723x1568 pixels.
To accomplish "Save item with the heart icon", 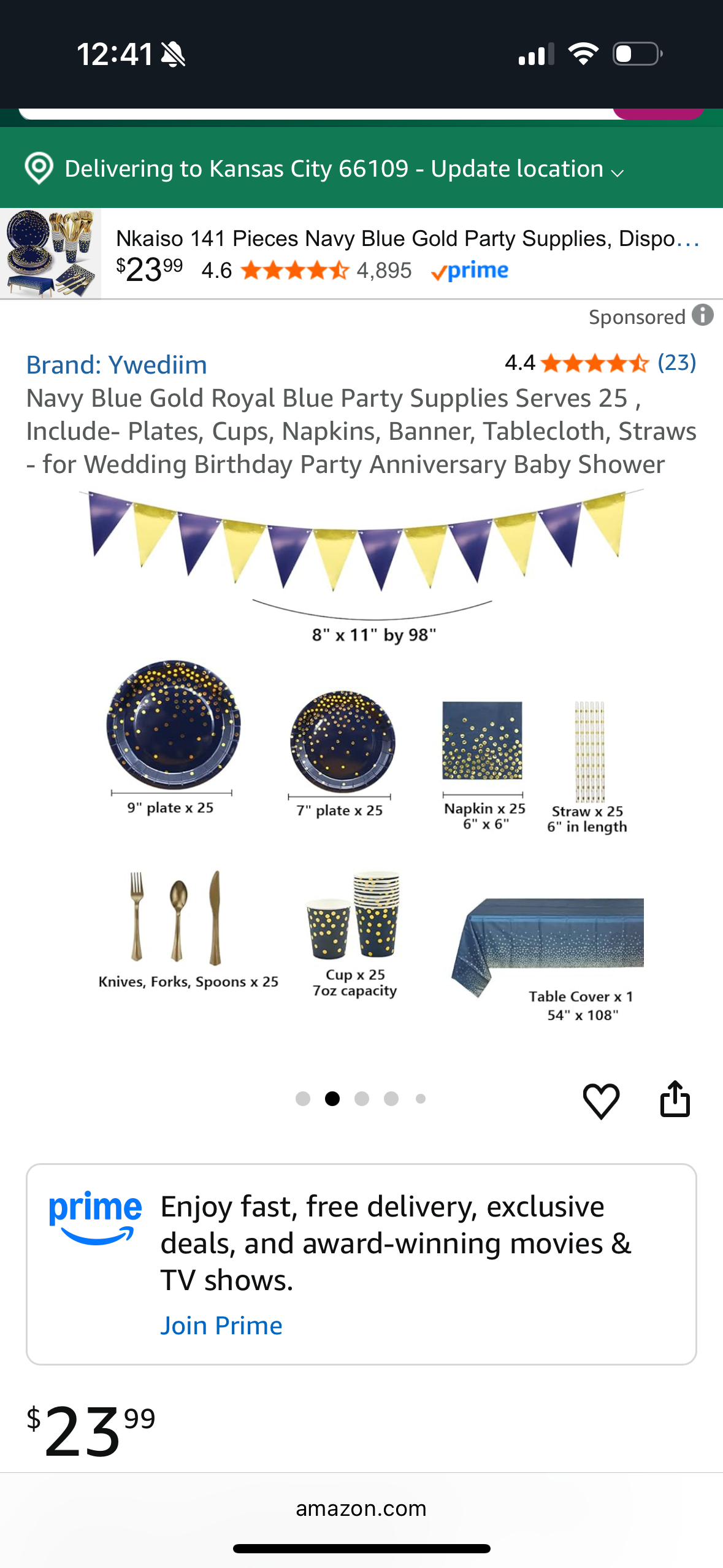I will coord(602,1099).
